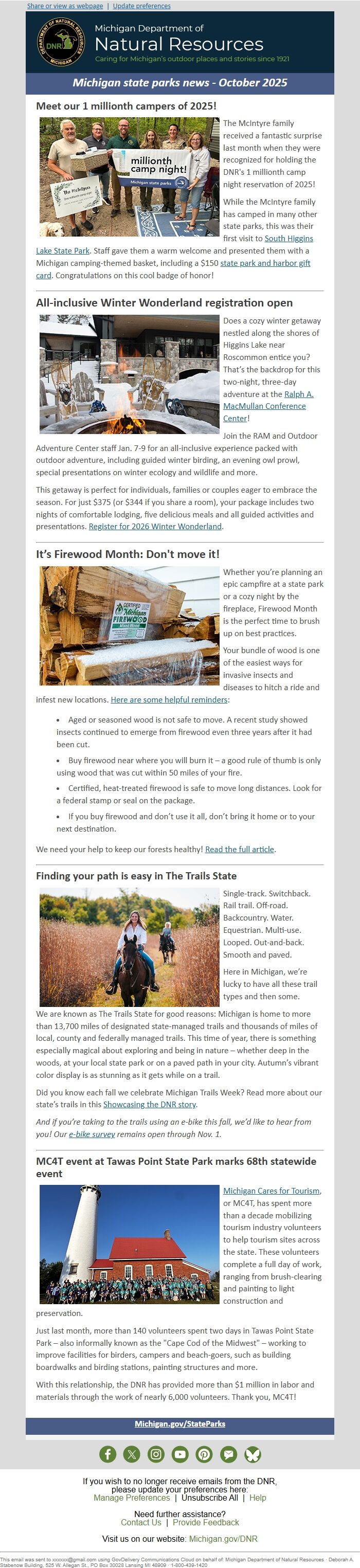360x1568 pixels.
Task: Open the DNR Facebook page icon
Action: pos(108,1454)
